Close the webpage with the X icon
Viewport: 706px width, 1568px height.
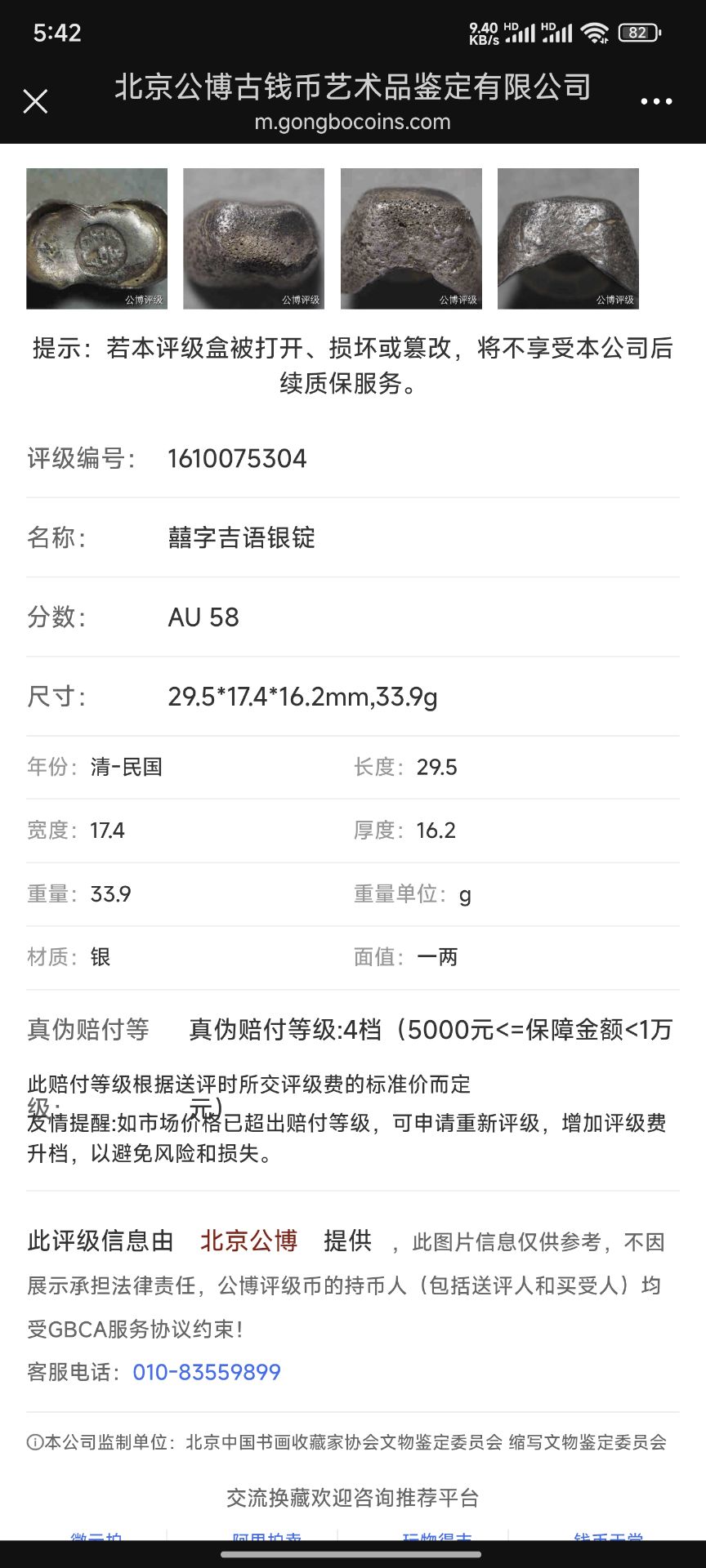tap(35, 101)
